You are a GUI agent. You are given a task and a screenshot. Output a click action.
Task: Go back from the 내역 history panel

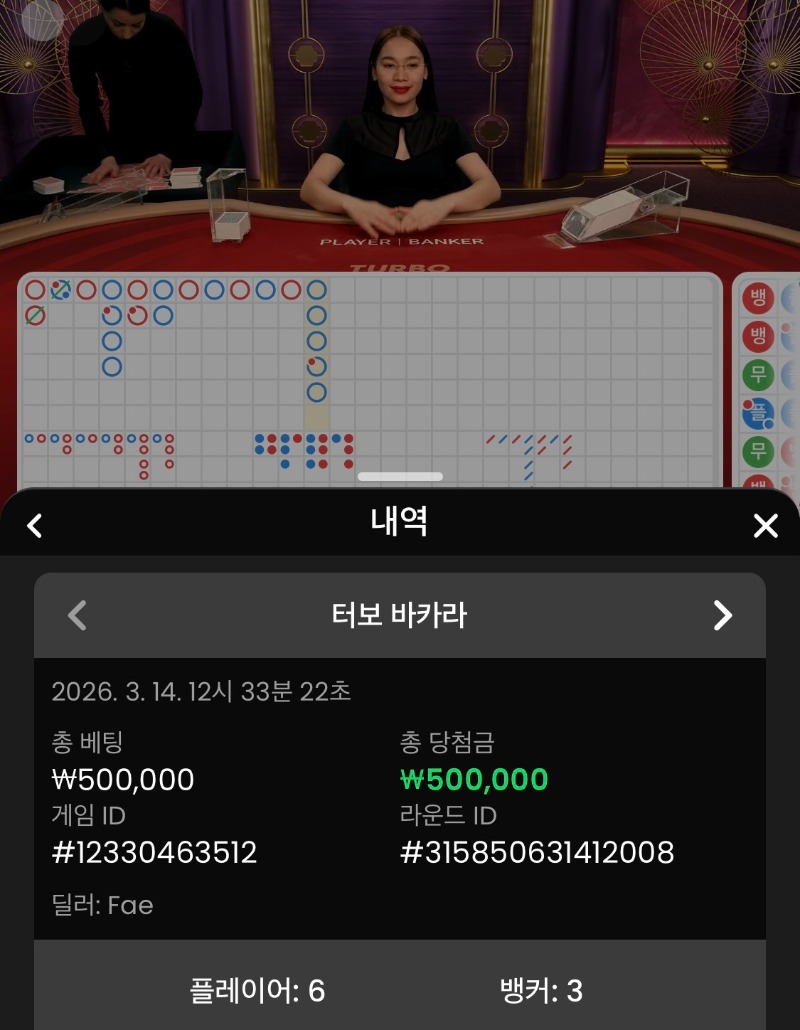click(x=35, y=525)
